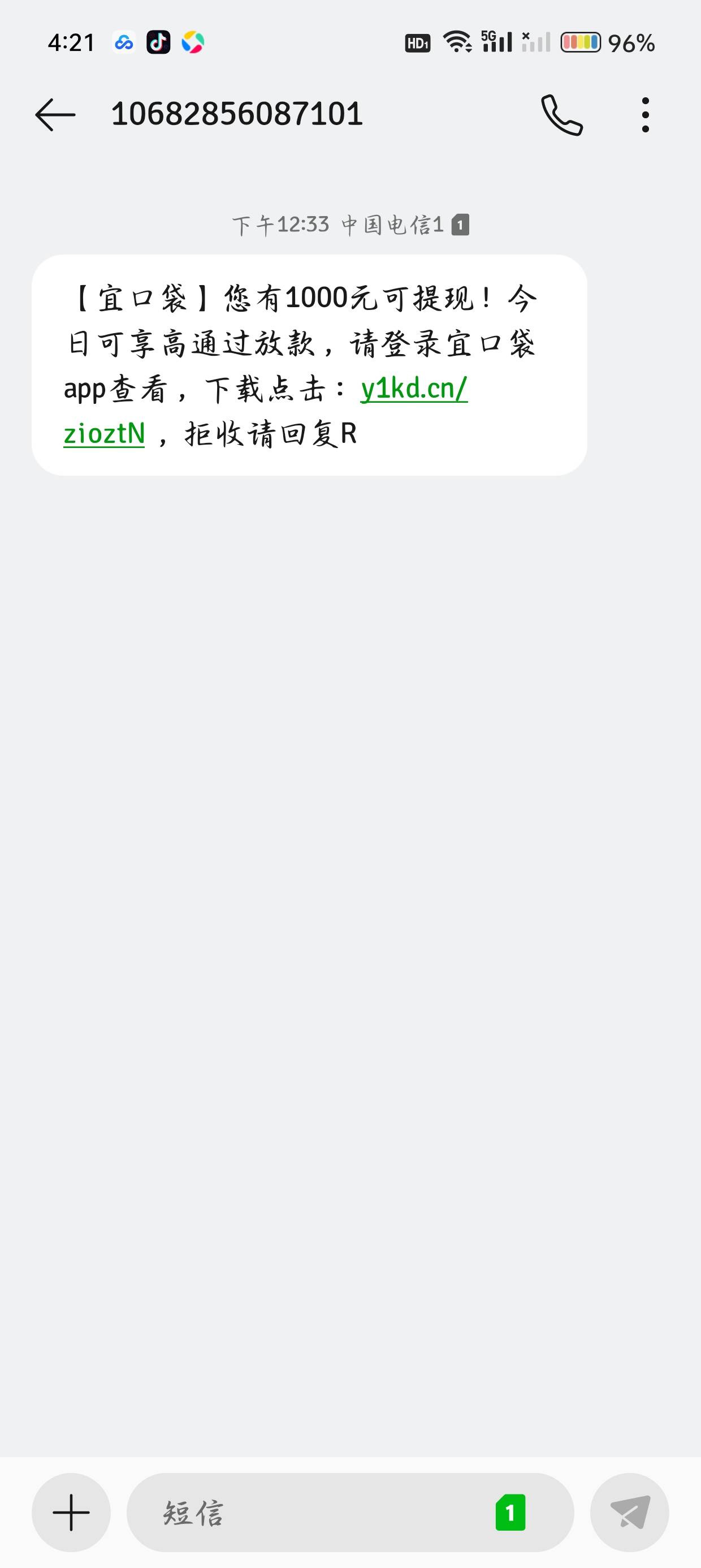This screenshot has width=701, height=1568.
Task: Tap the plus attachment button
Action: [x=71, y=1512]
